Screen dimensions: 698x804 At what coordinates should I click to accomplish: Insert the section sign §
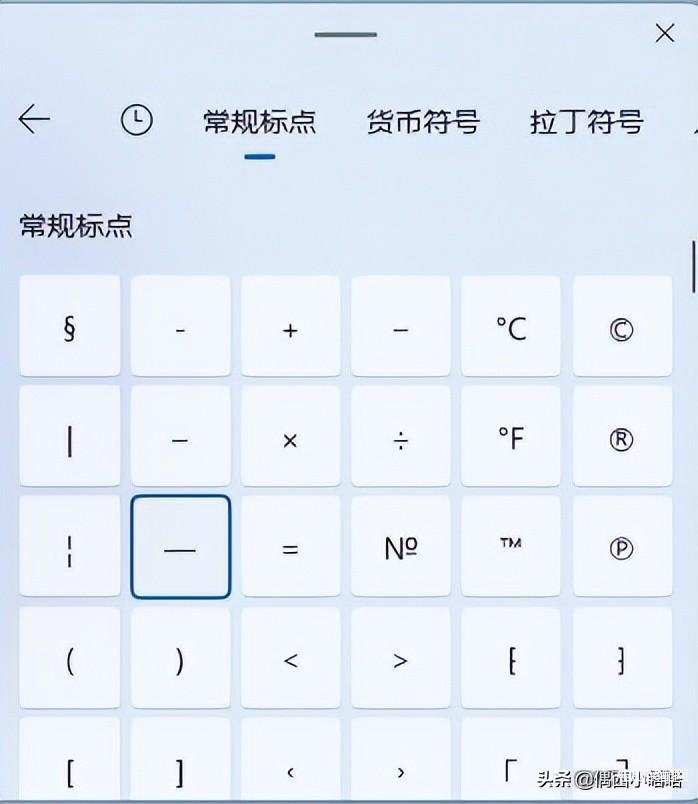(x=69, y=327)
